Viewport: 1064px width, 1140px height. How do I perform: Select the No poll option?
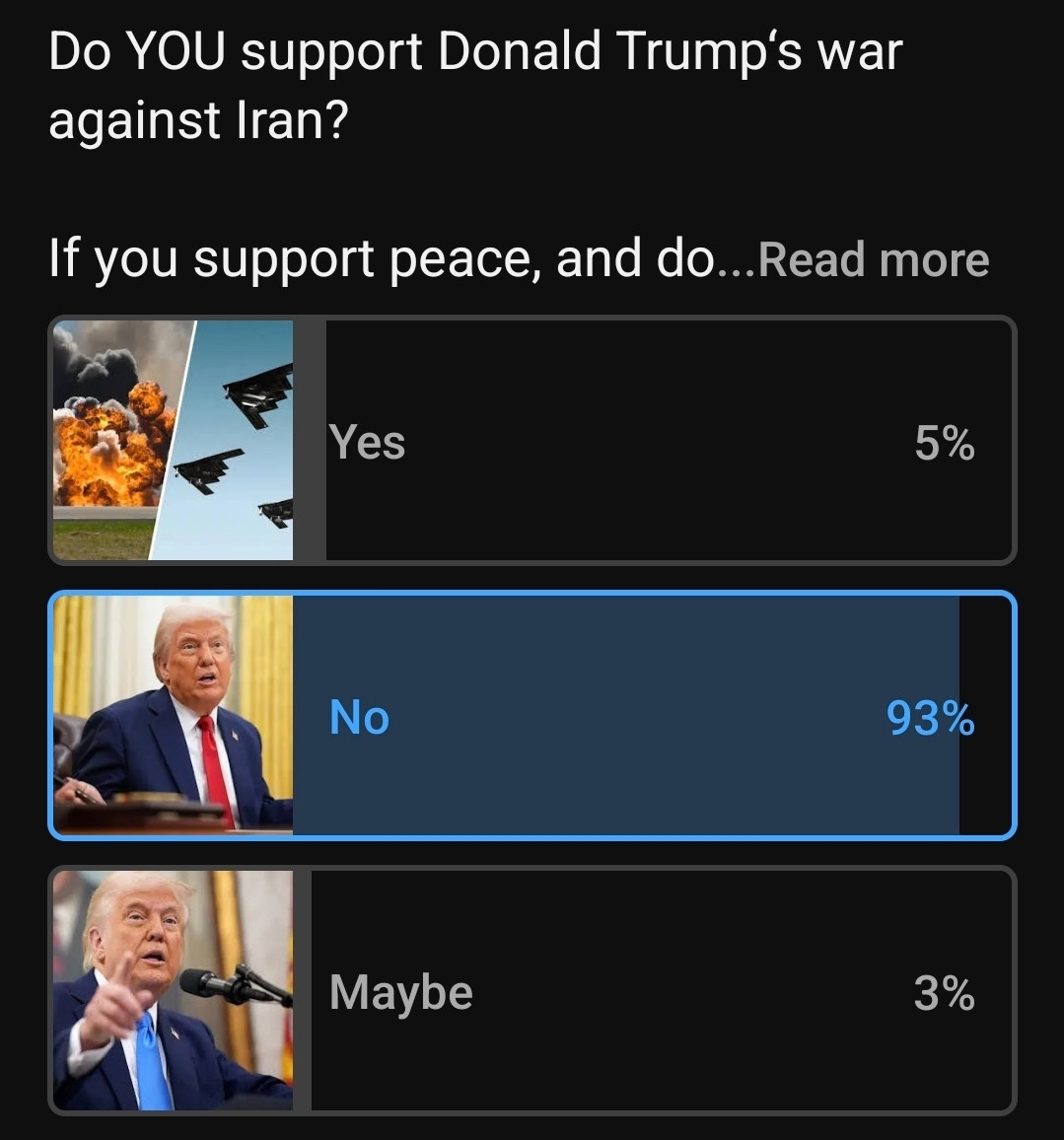[x=532, y=716]
